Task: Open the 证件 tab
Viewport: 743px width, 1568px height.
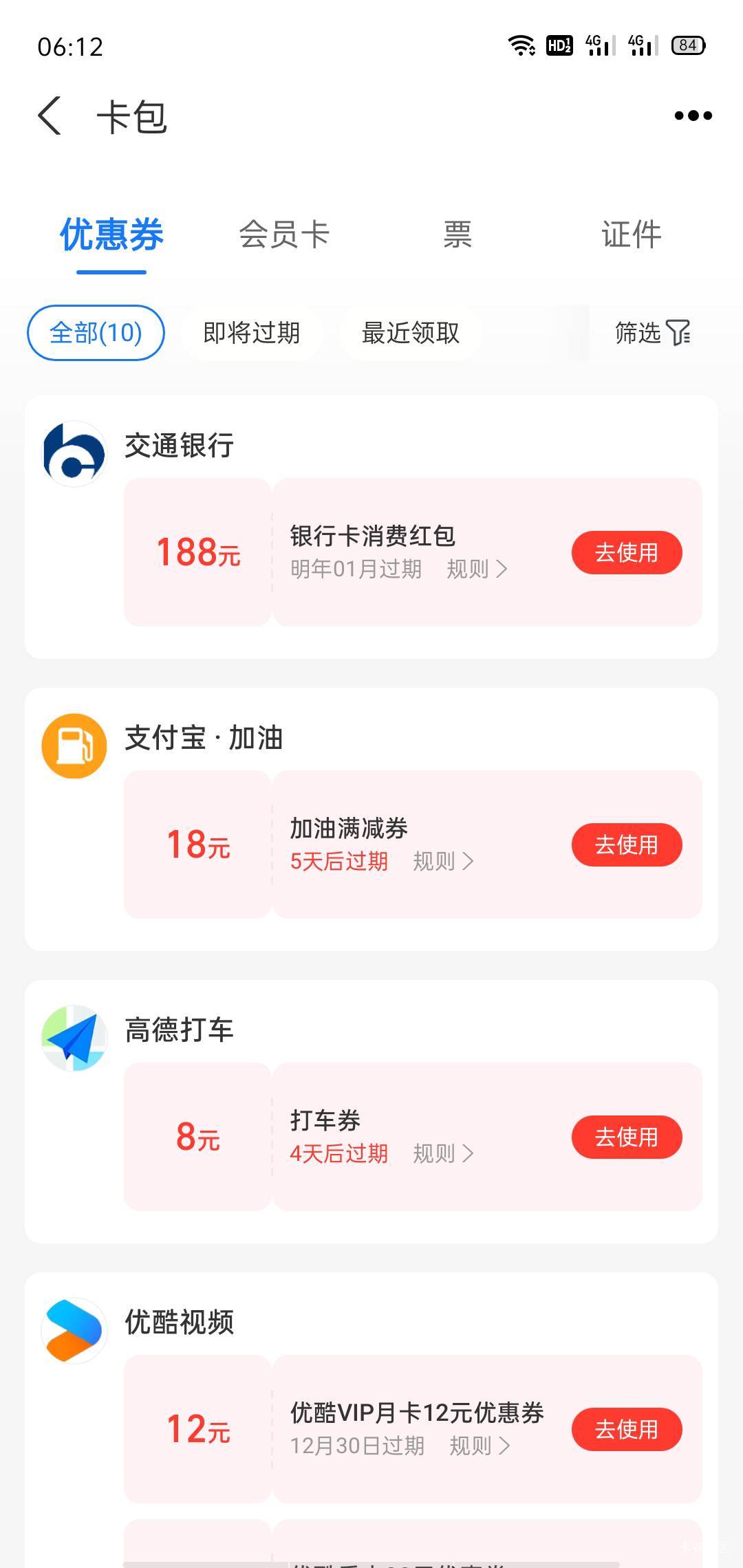Action: coord(632,235)
